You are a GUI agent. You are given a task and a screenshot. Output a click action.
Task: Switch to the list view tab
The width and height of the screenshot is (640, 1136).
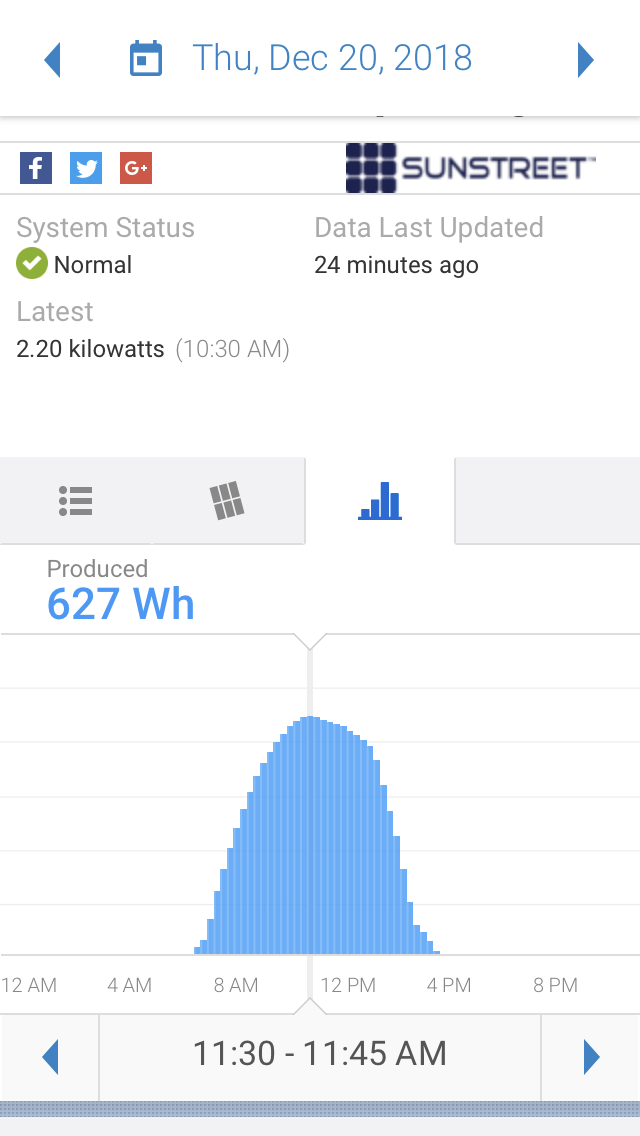(75, 501)
